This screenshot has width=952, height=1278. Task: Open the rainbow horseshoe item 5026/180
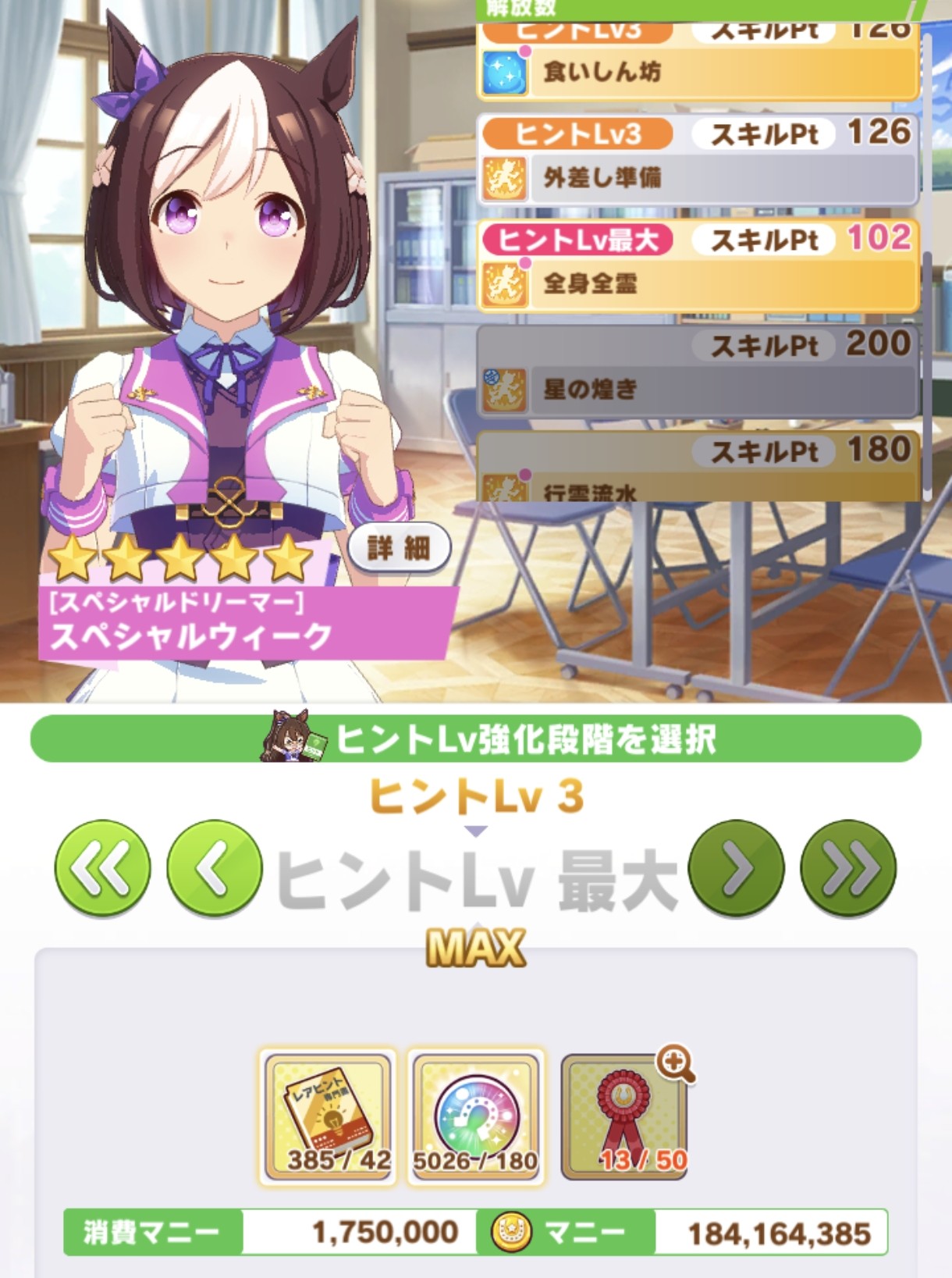(475, 1116)
